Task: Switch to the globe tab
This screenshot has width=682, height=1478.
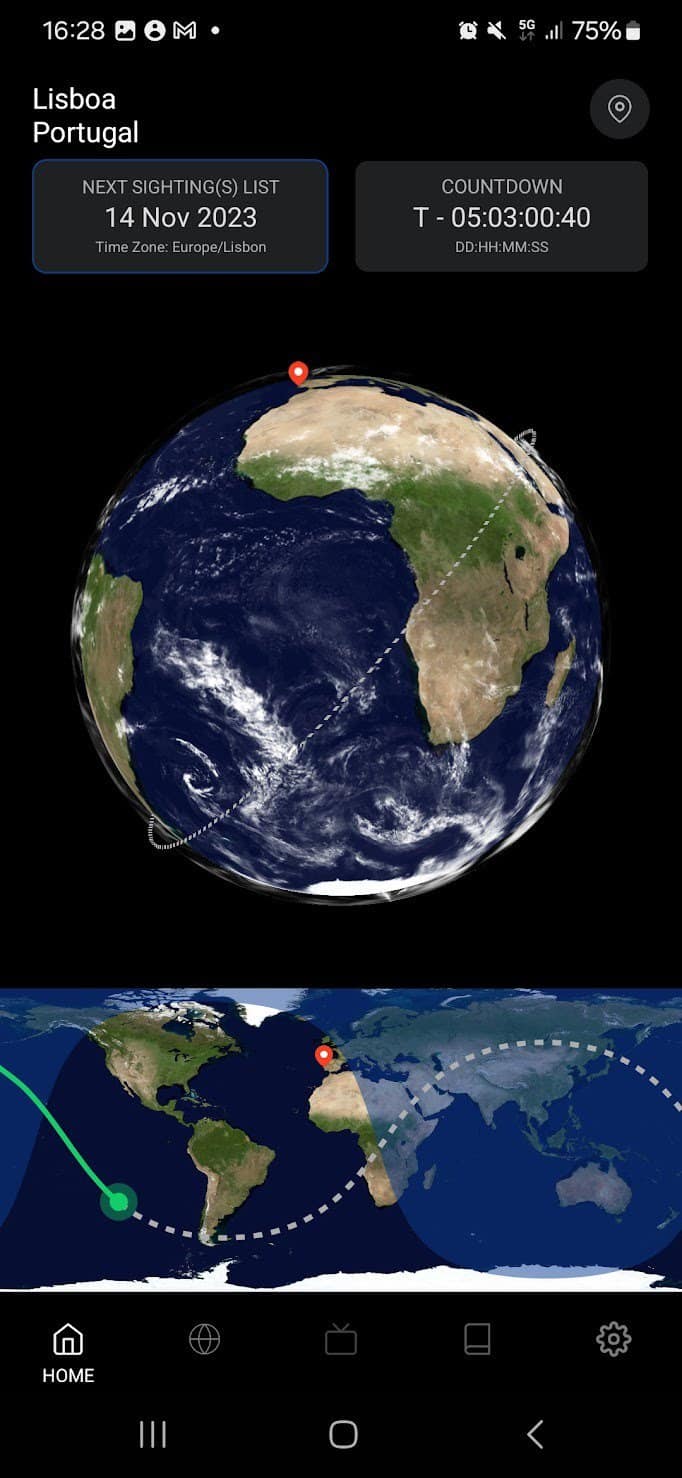Action: click(x=204, y=1339)
